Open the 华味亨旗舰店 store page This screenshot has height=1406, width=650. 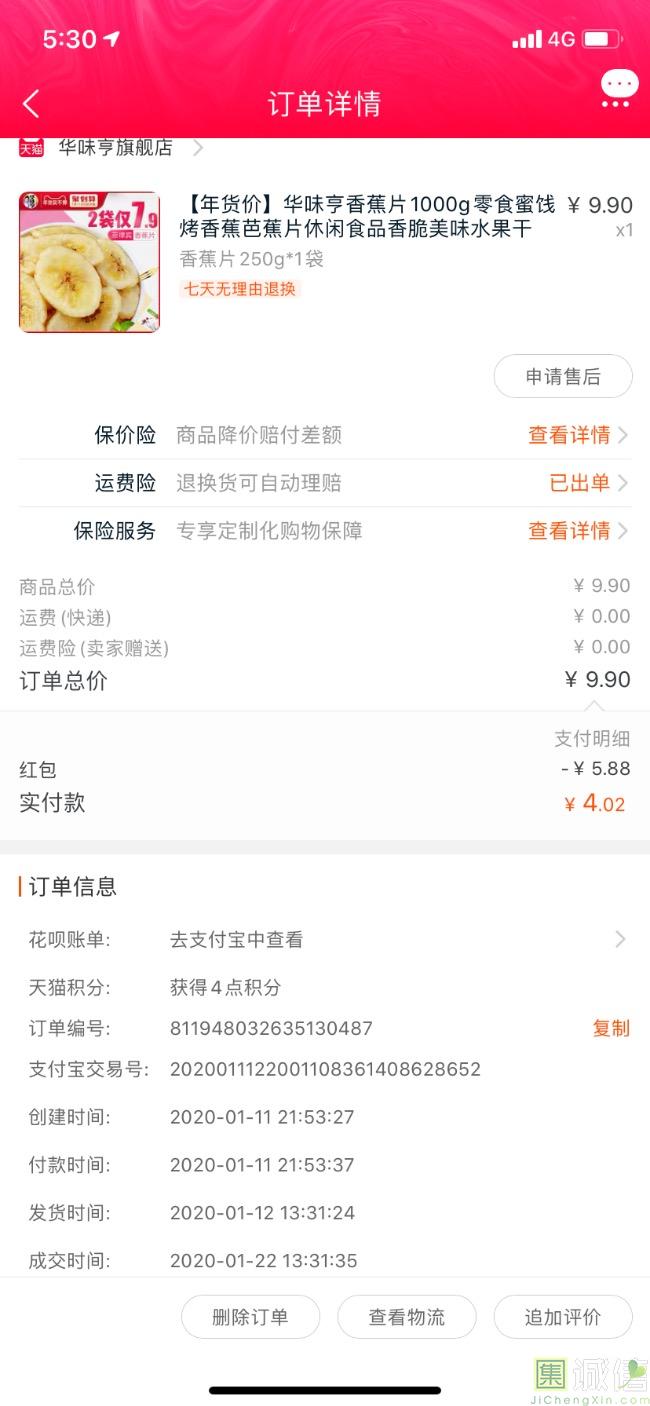click(x=115, y=148)
